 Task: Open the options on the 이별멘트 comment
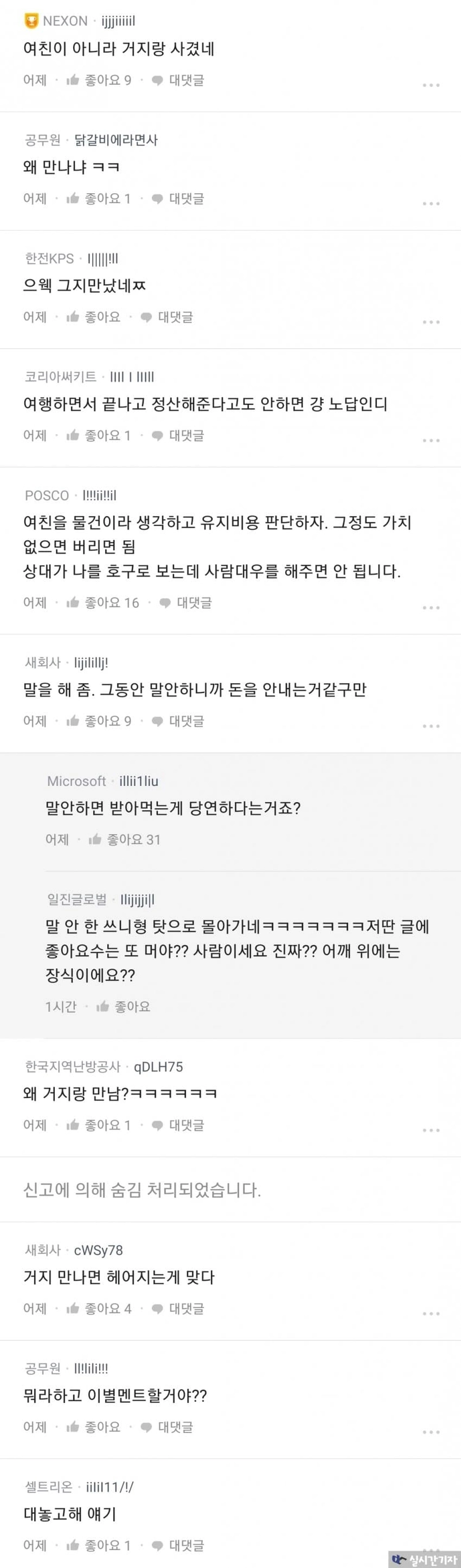click(x=430, y=1432)
